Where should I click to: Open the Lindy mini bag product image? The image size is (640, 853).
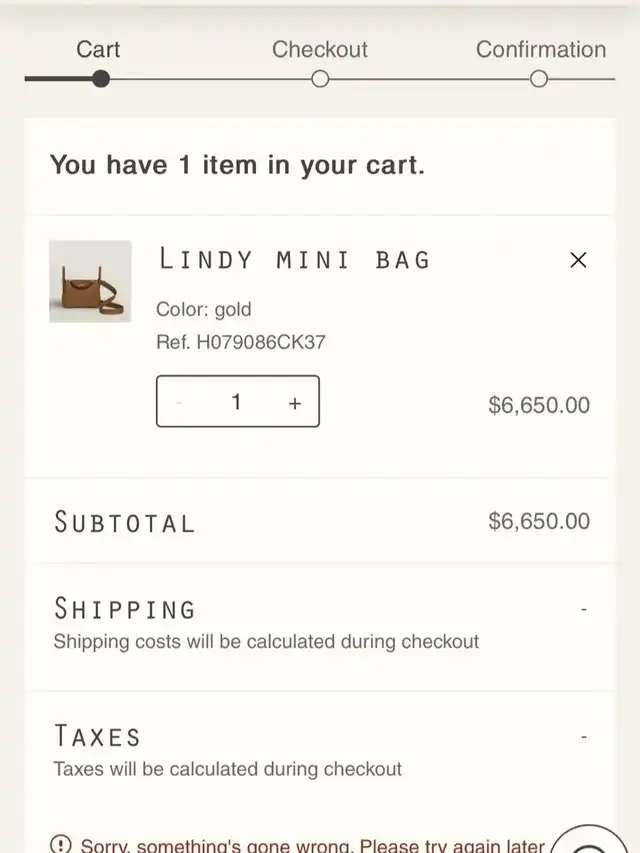[90, 281]
